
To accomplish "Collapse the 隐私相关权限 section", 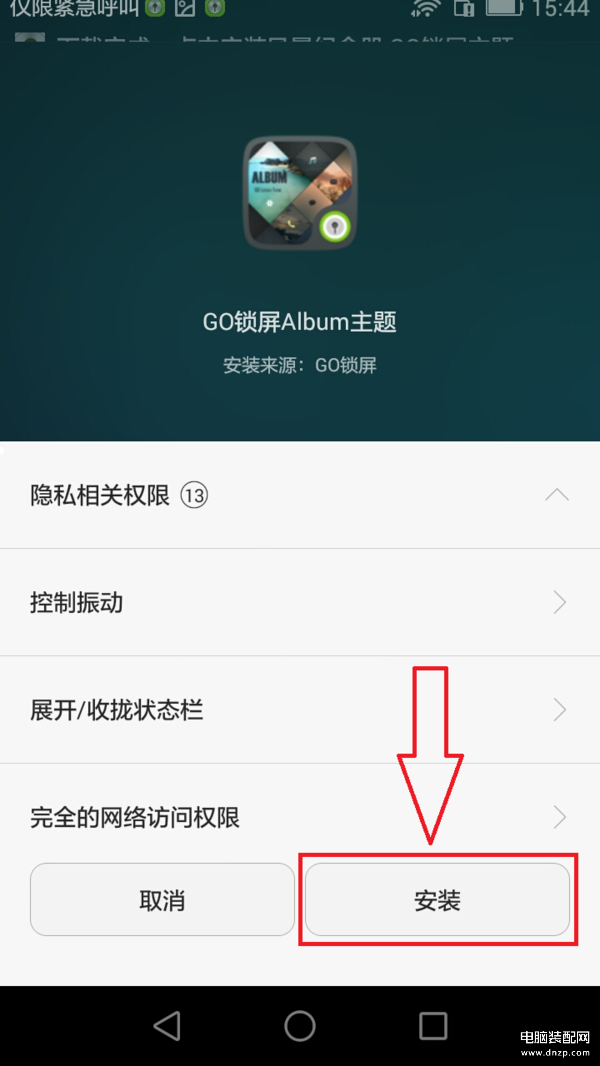I will coord(300,495).
